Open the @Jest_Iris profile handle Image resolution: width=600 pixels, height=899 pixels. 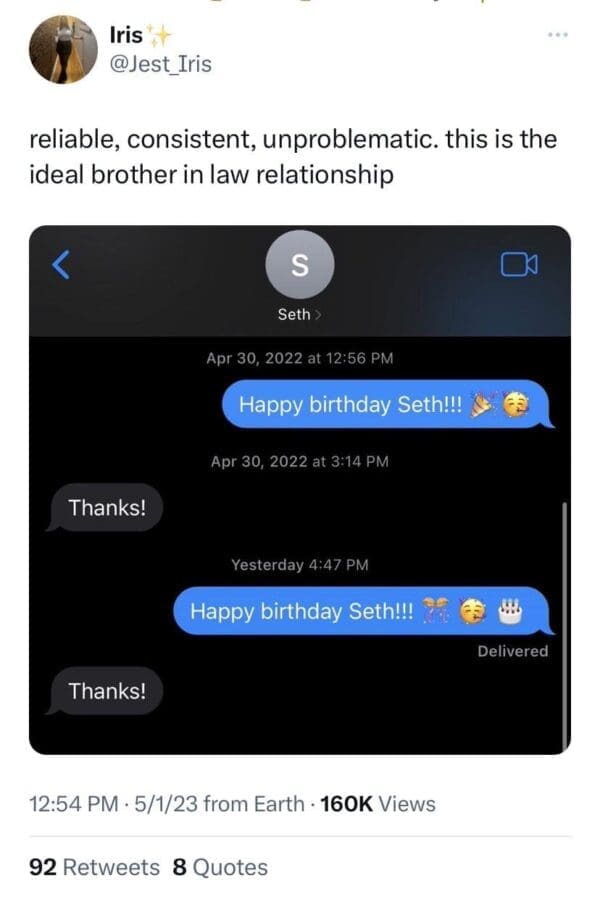[x=160, y=65]
